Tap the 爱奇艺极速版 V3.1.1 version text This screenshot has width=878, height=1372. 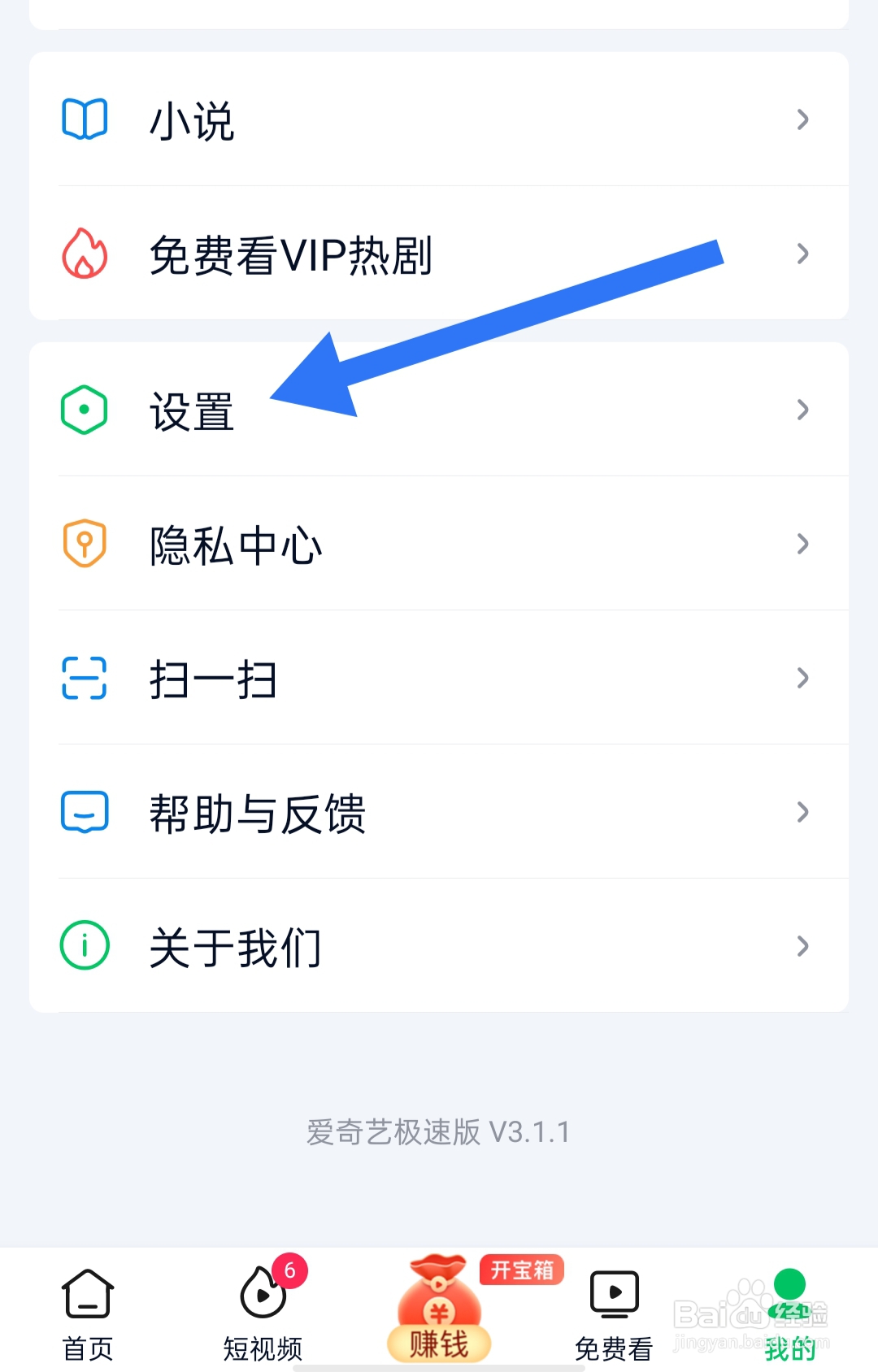coord(439,1132)
